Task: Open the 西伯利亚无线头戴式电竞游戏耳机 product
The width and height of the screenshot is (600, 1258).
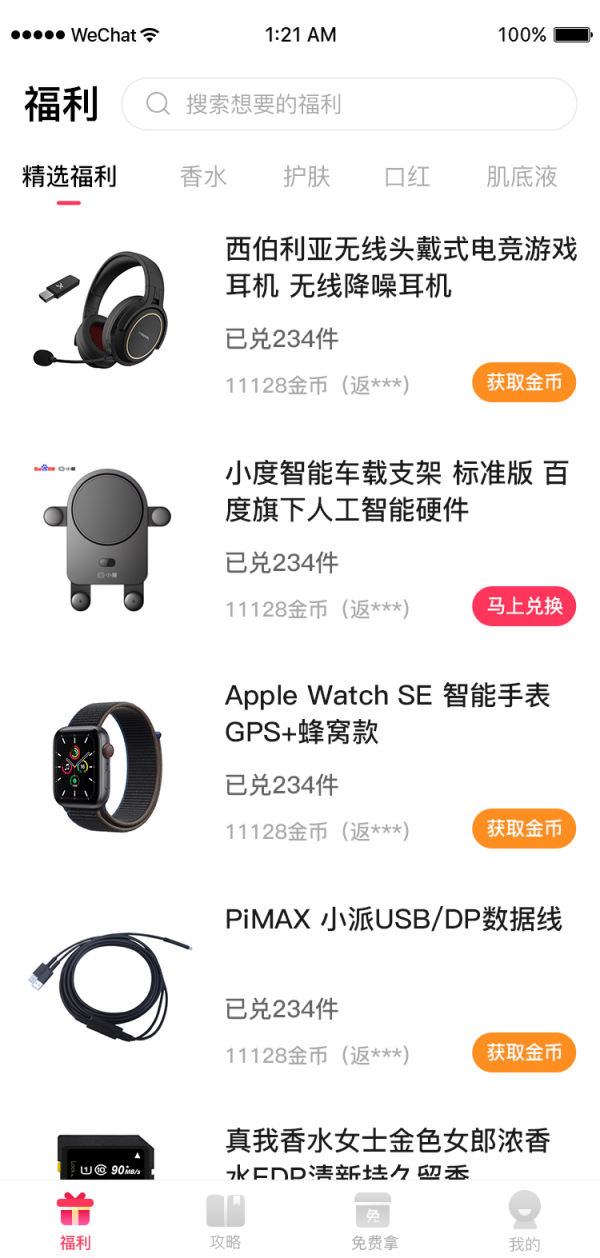Action: 400,267
